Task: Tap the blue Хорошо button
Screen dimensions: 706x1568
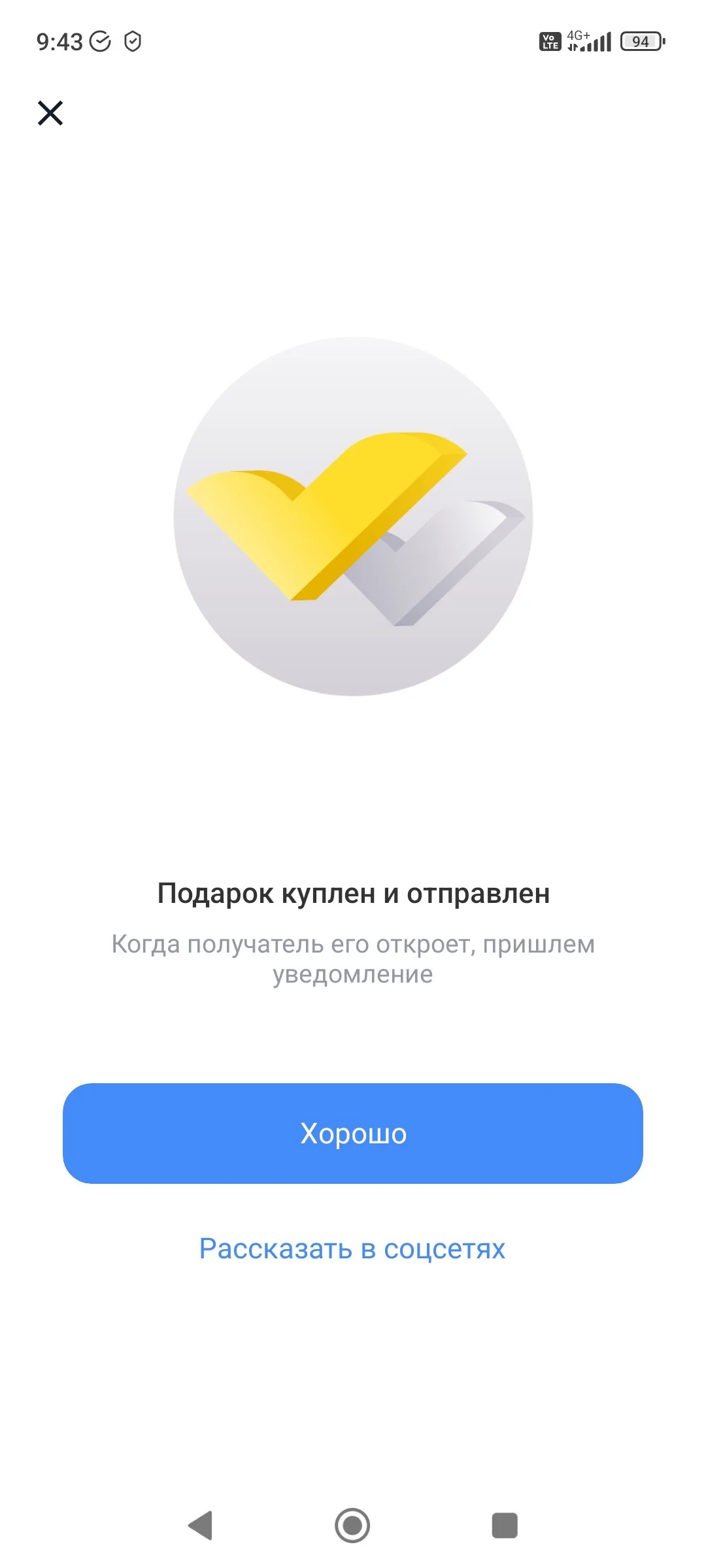Action: (x=353, y=1134)
